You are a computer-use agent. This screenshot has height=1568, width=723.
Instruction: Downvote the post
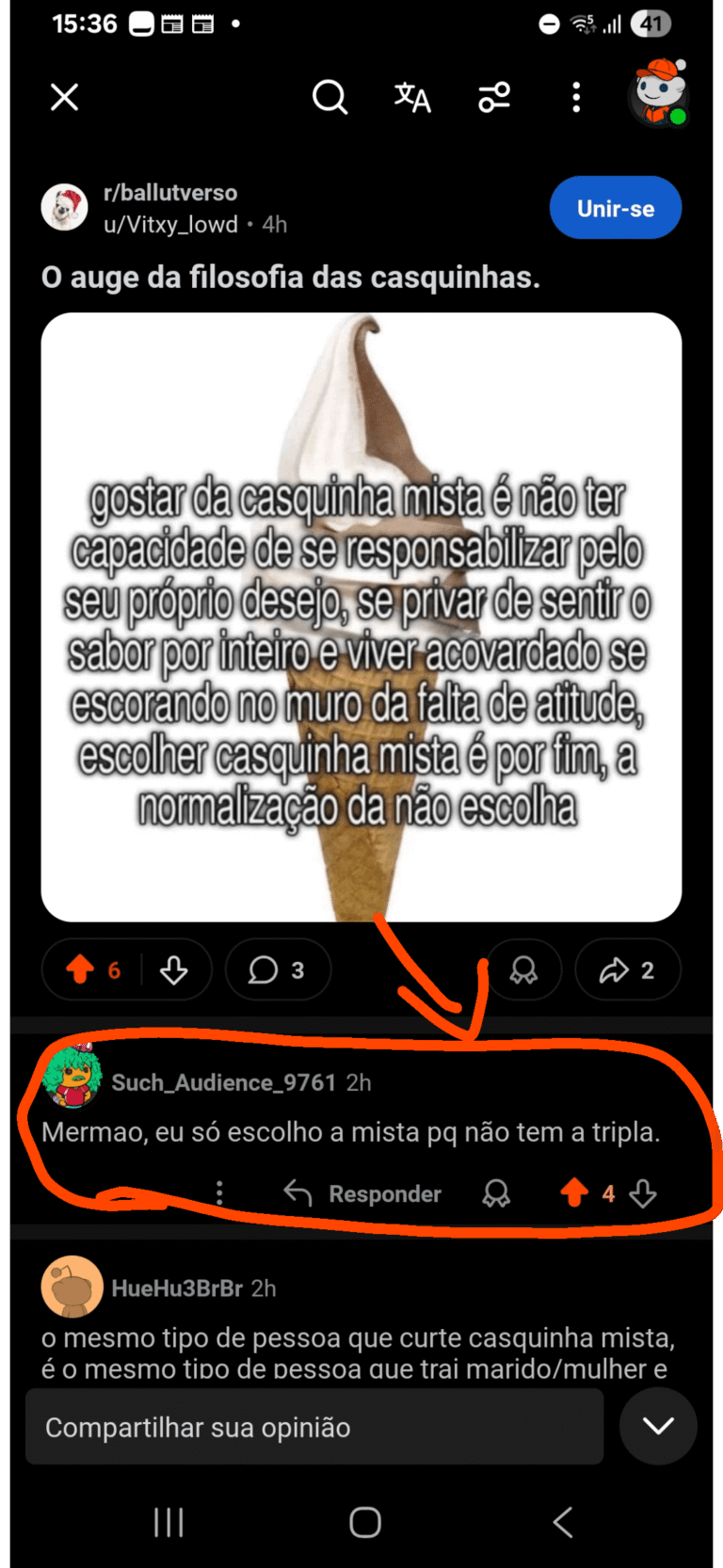pos(174,969)
